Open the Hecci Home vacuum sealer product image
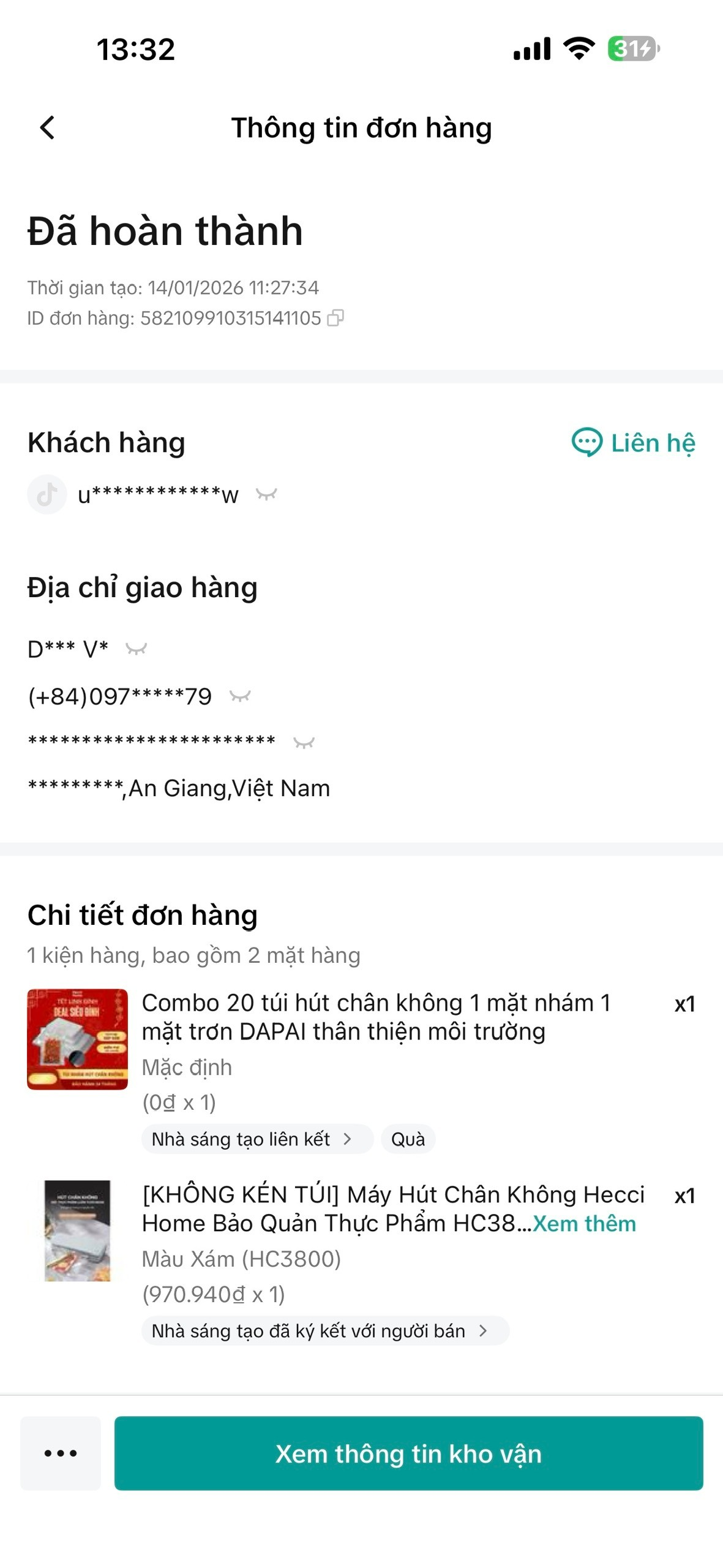 77,1230
